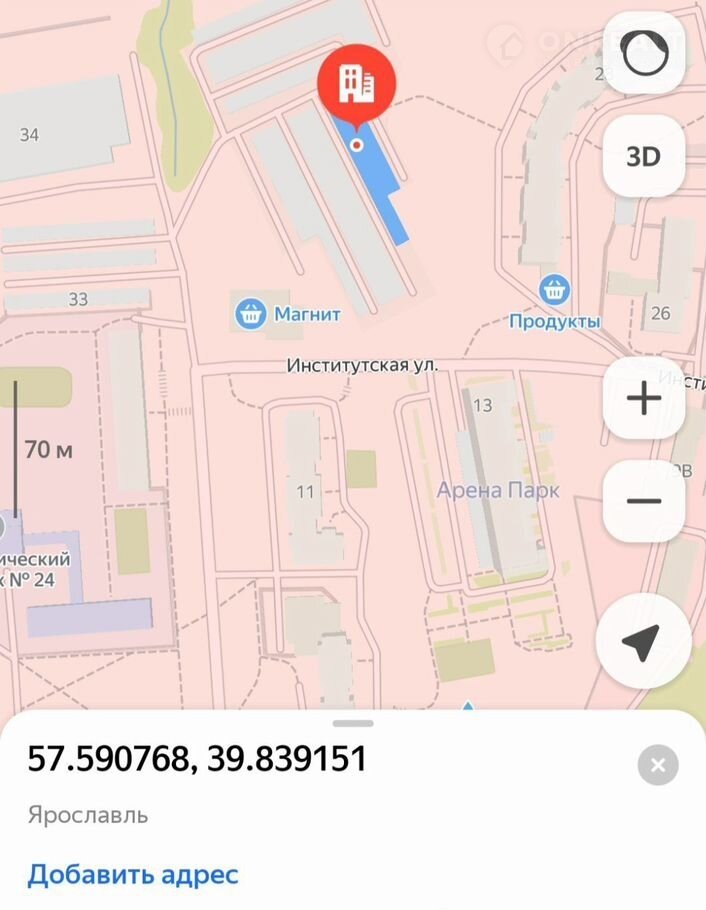
Task: Tap the Добавить адрес link
Action: pyautogui.click(x=133, y=874)
